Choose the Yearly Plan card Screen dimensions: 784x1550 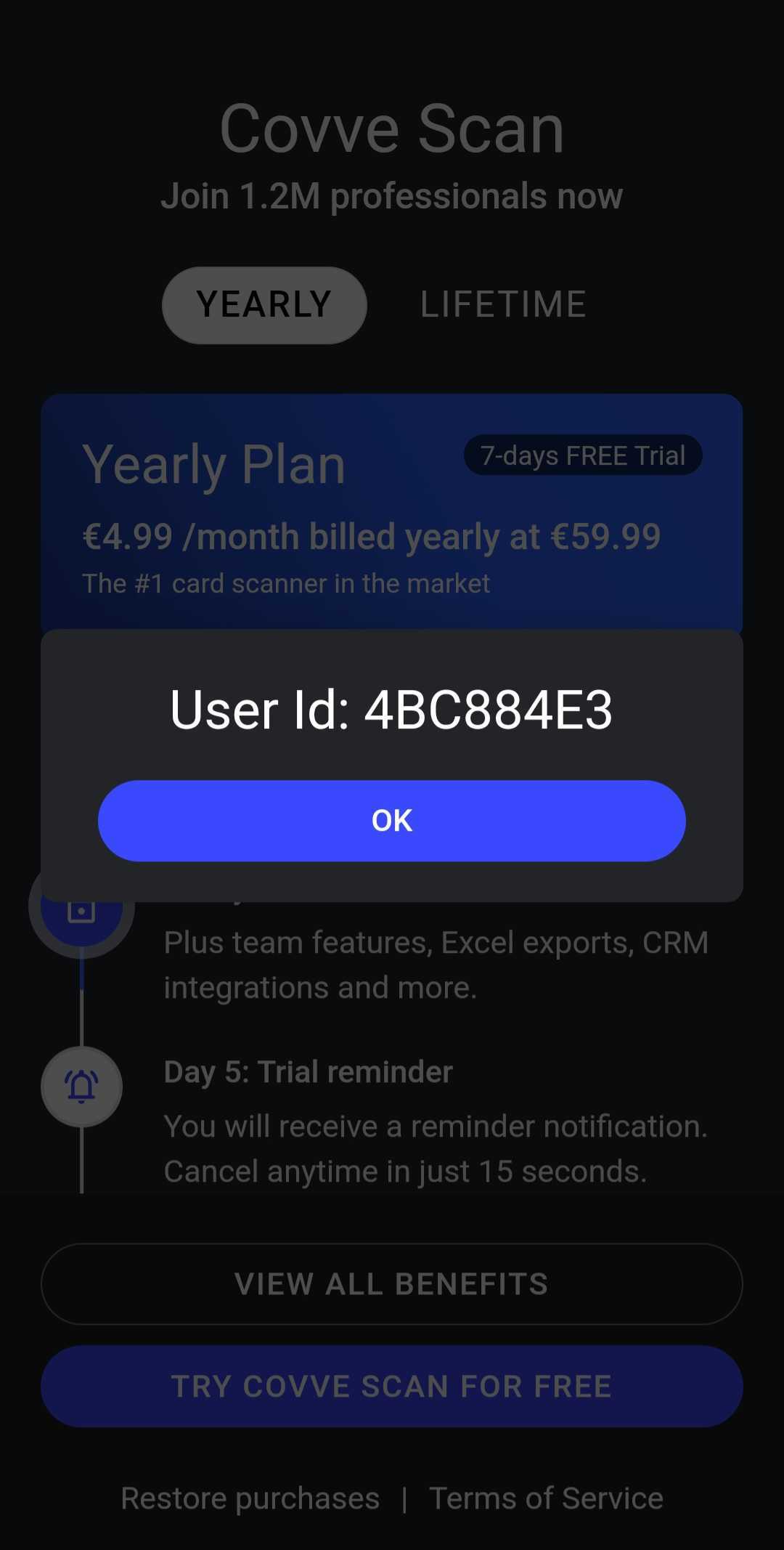point(392,512)
